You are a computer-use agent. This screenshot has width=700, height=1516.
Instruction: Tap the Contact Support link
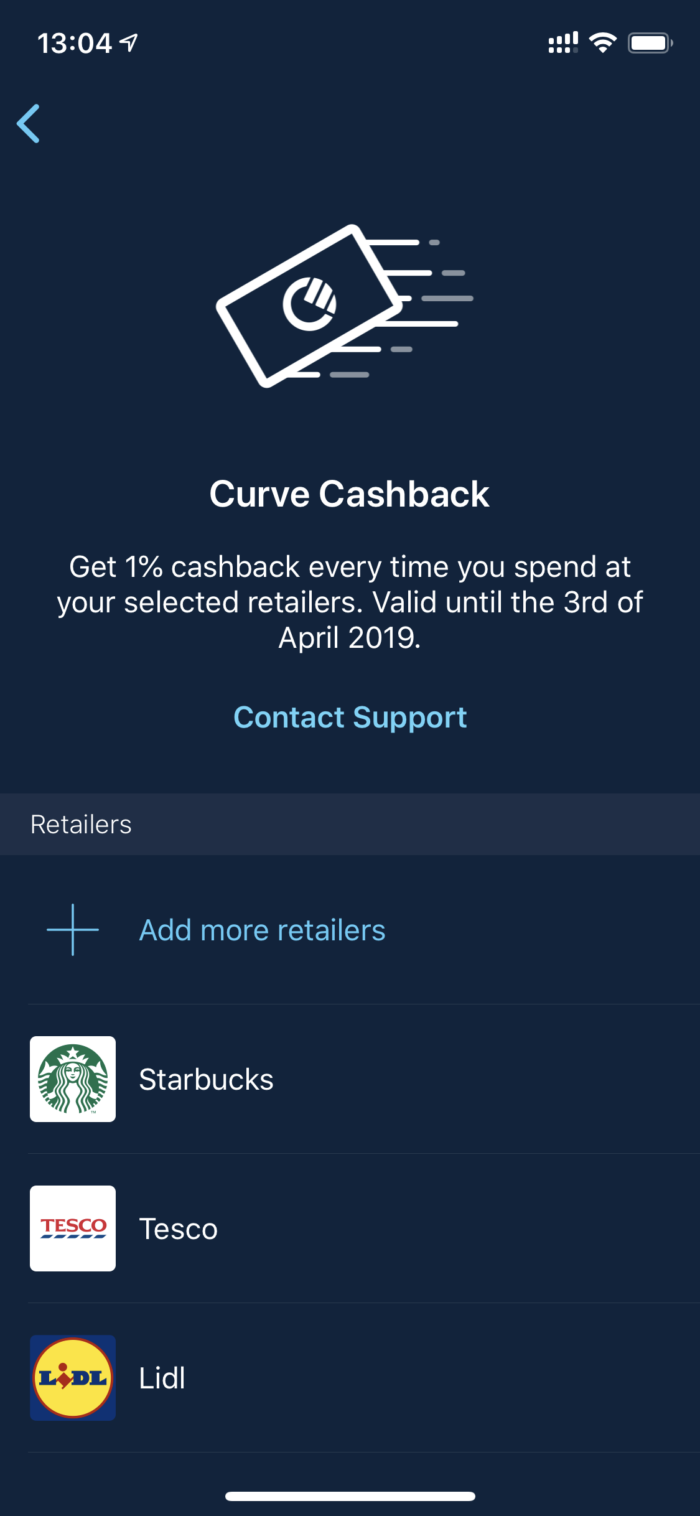350,717
